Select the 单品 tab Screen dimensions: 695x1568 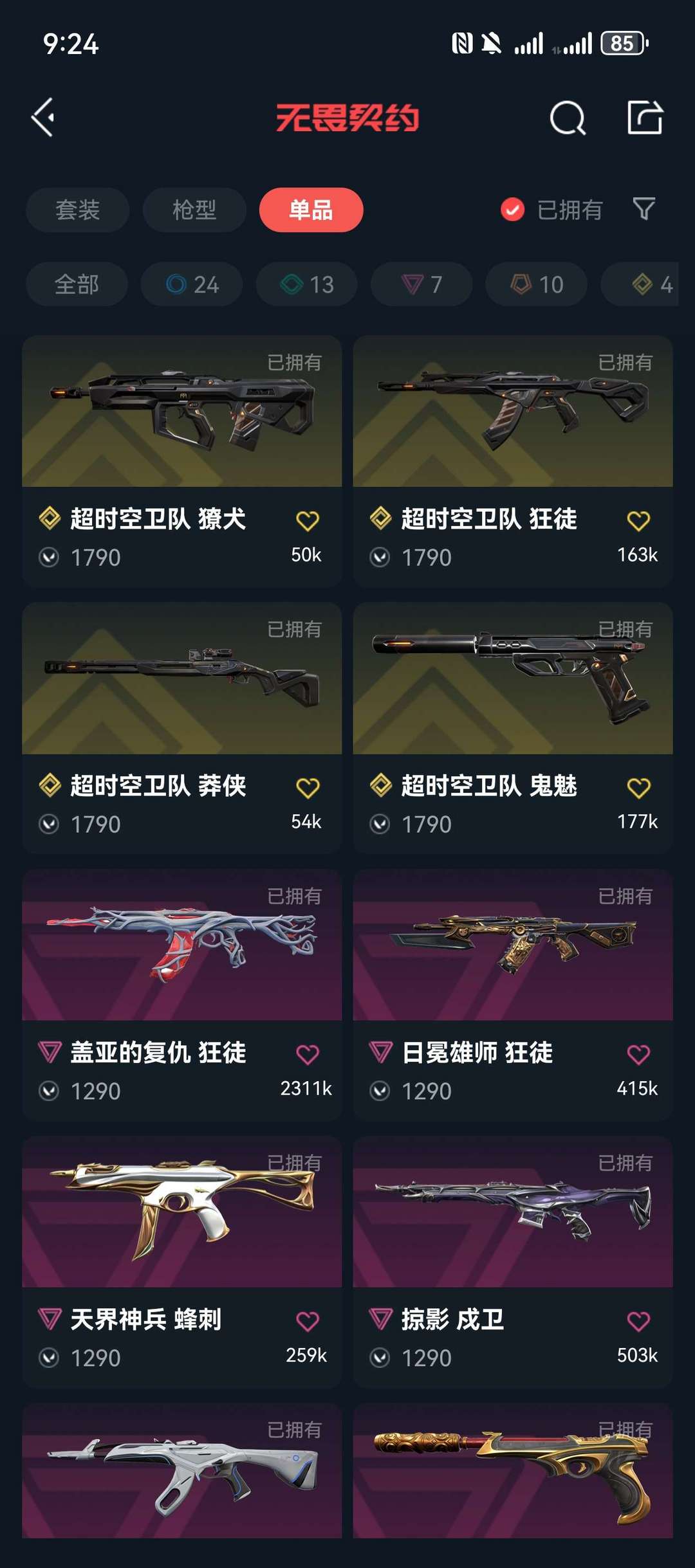(311, 210)
